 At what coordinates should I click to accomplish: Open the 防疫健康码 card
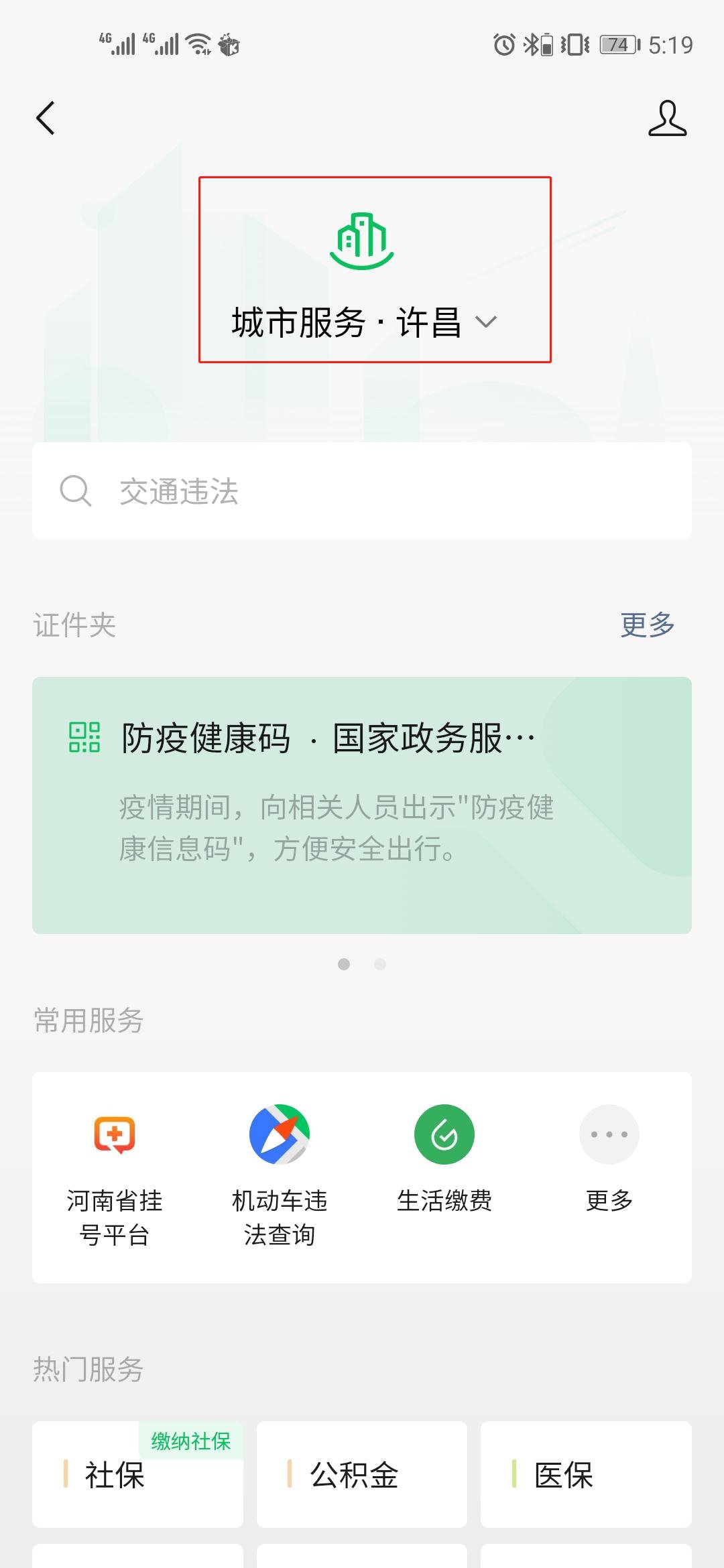click(362, 804)
